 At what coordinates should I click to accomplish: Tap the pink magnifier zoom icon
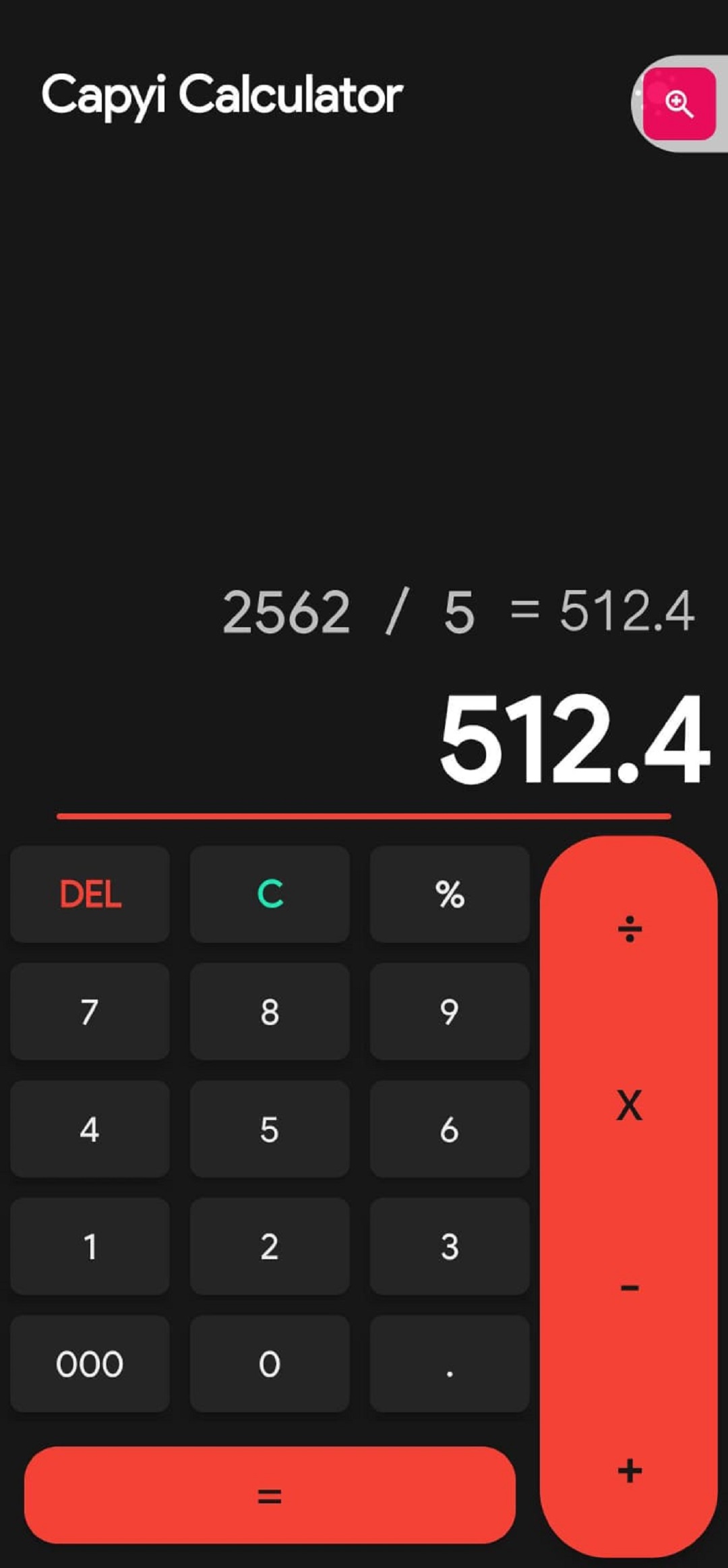pos(679,104)
